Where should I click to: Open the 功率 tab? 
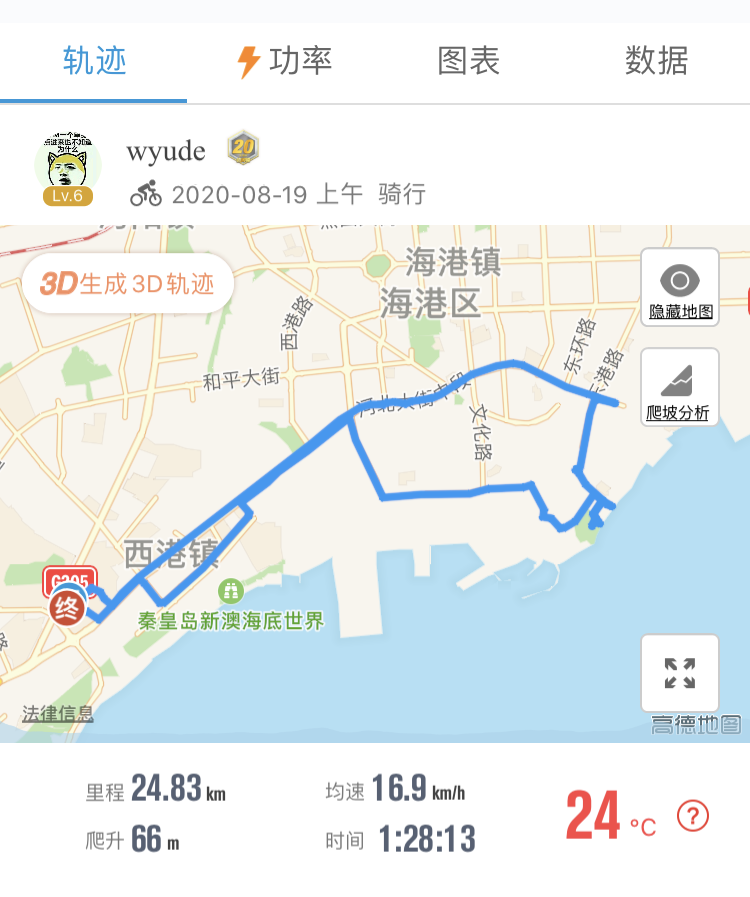[x=283, y=61]
